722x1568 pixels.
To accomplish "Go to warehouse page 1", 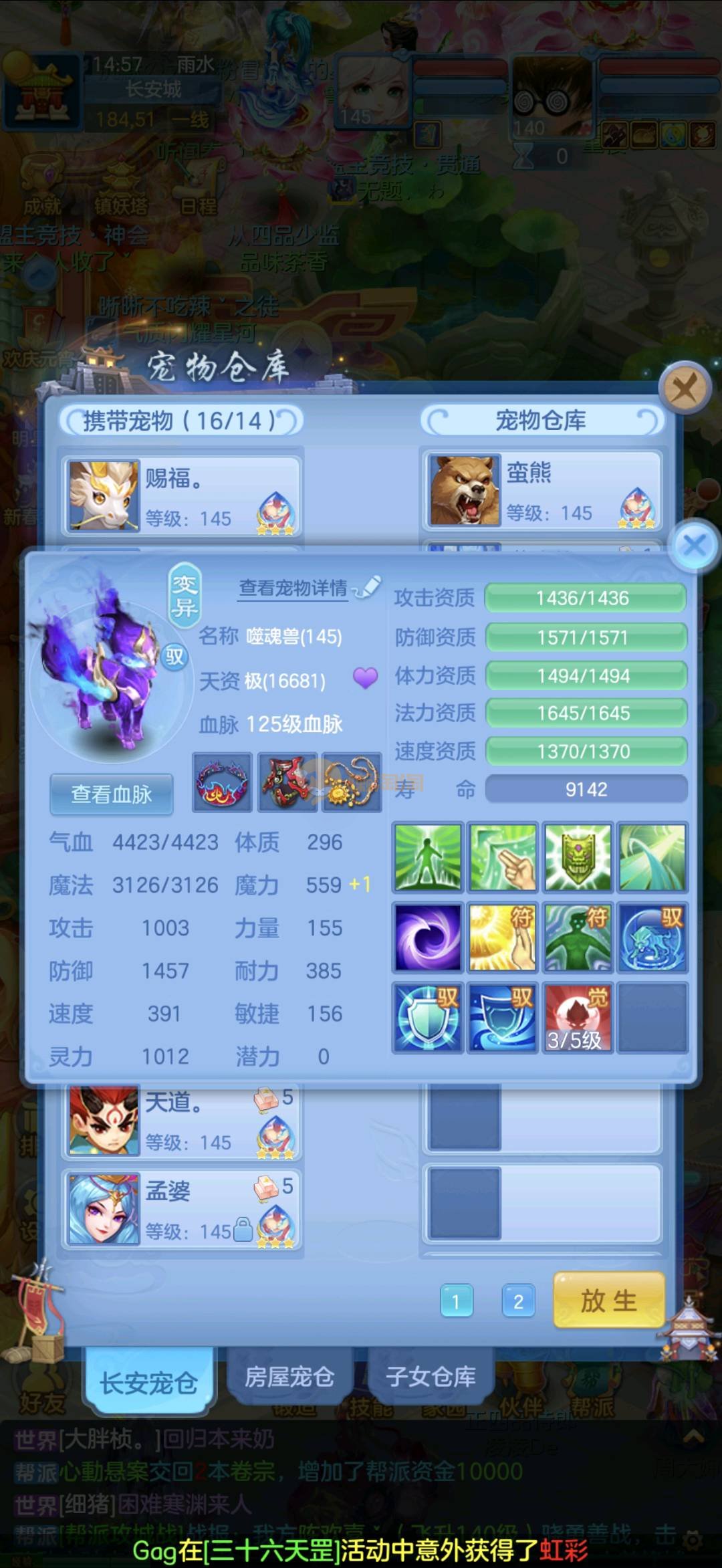I will point(457,1301).
